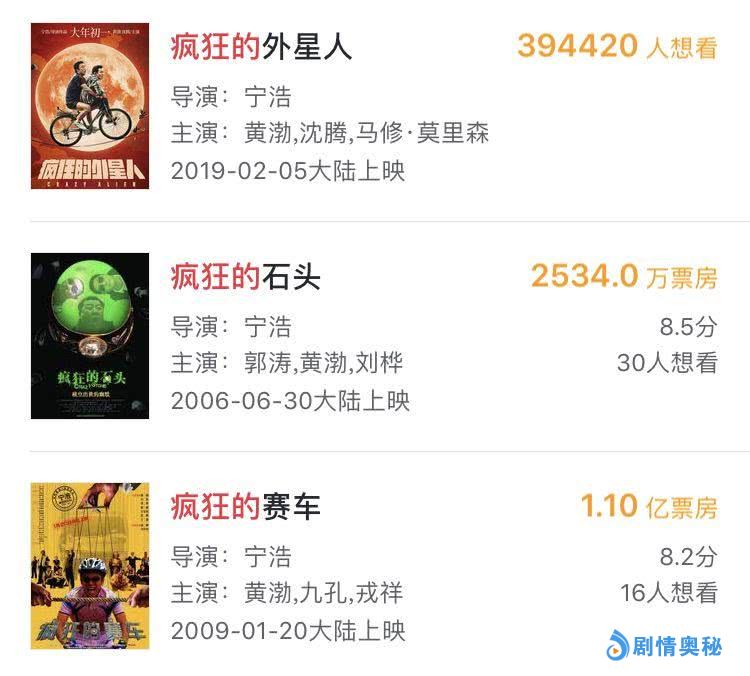Open the movie 疯狂的外星人
The image size is (750, 676).
(x=262, y=47)
